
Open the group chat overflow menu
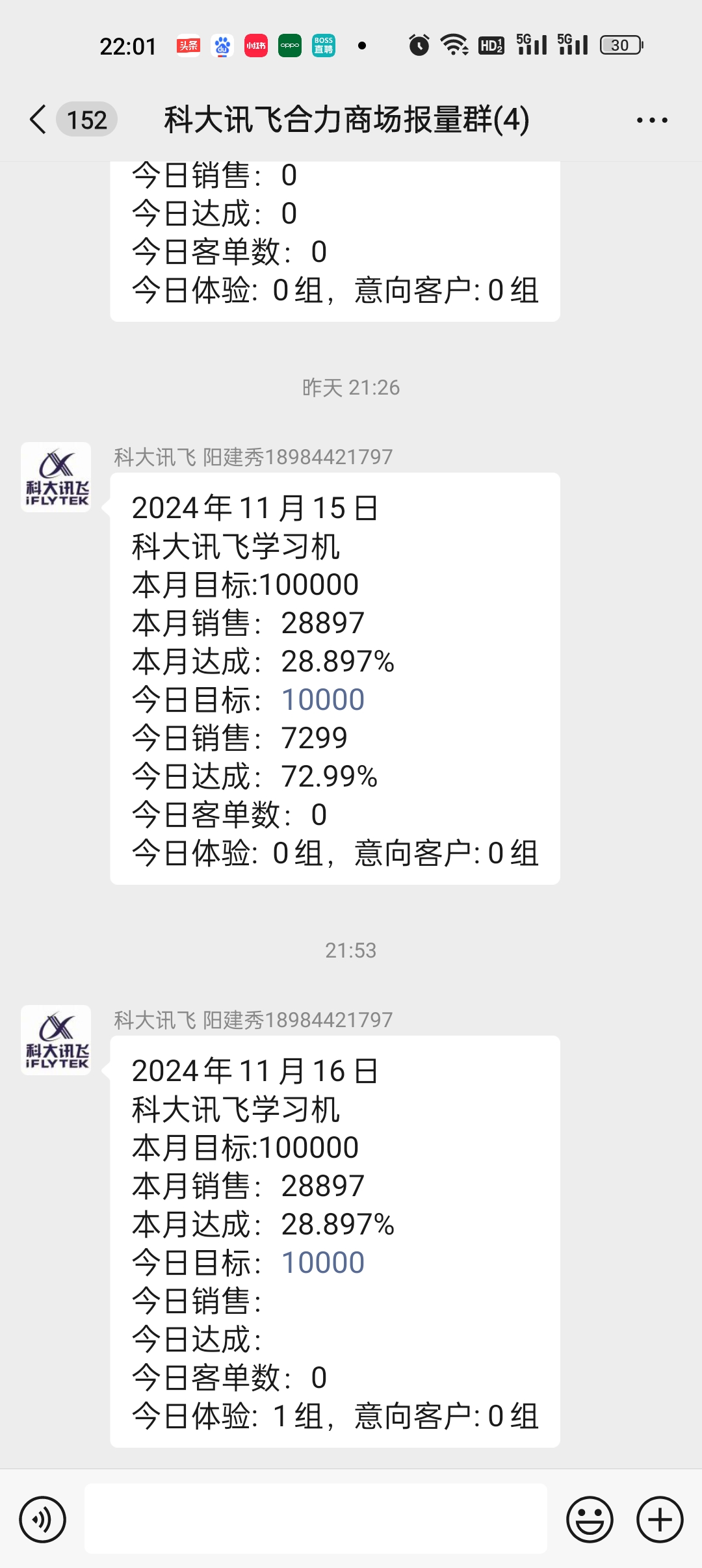click(x=652, y=120)
